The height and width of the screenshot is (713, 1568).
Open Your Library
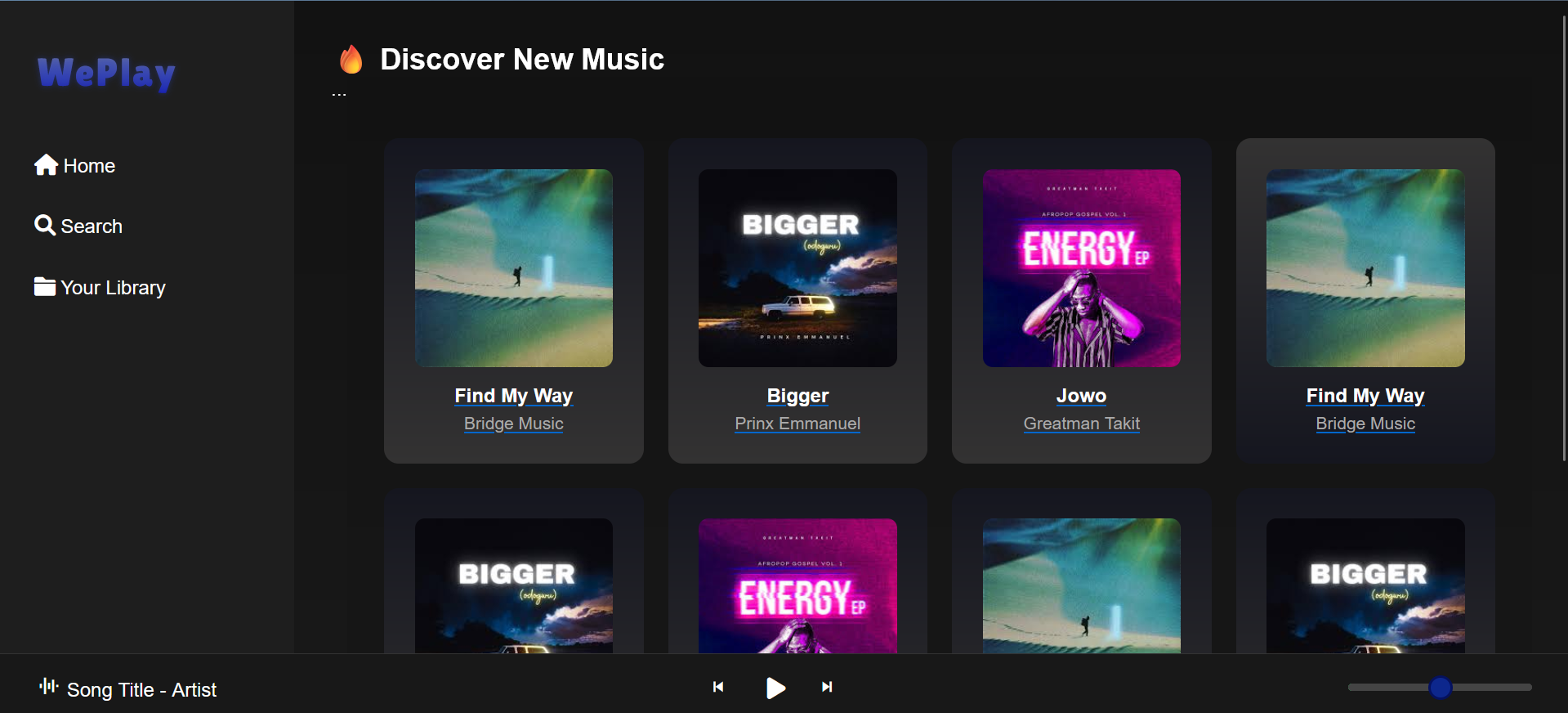100,288
